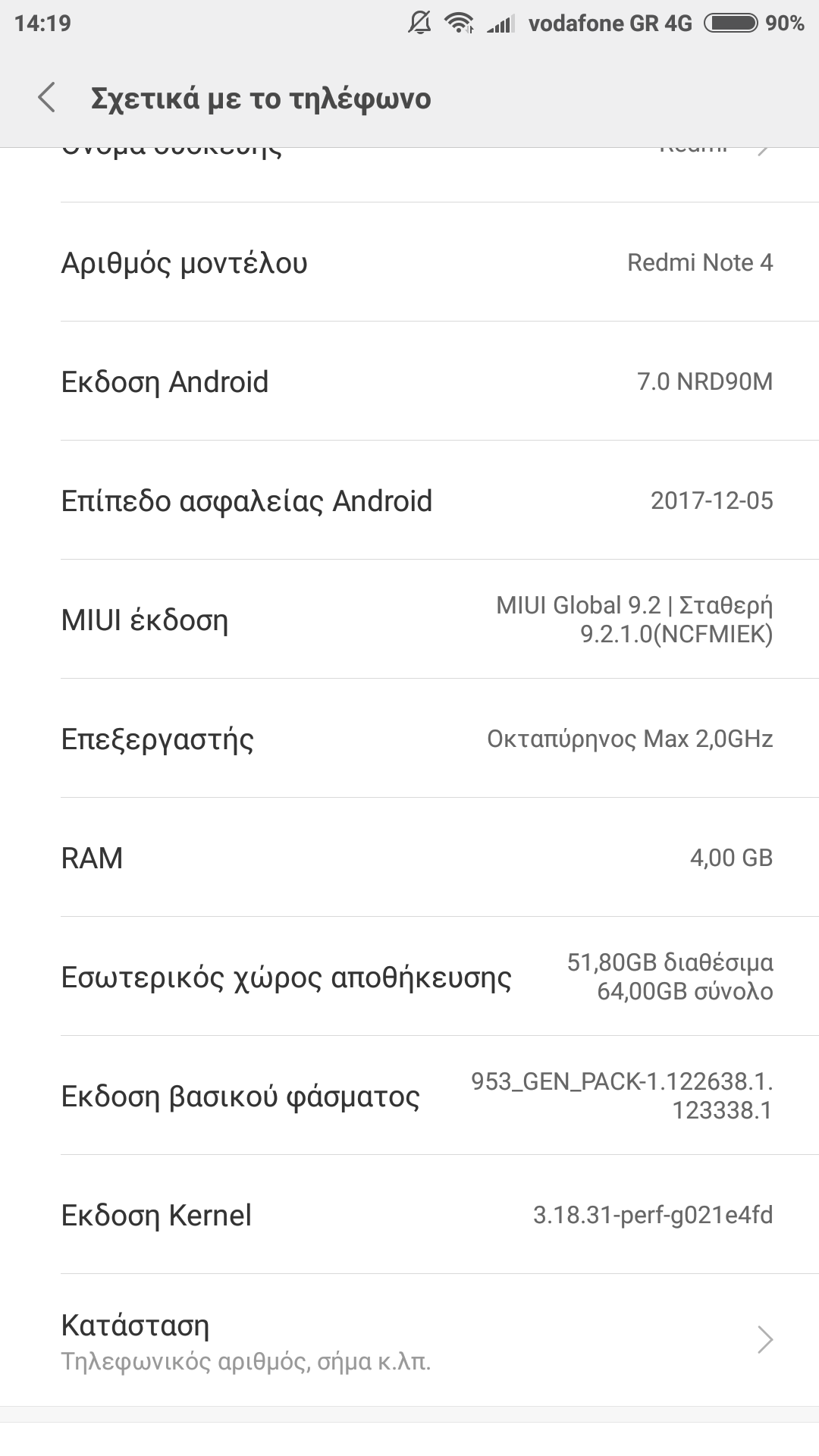Screen dimensions: 819x1456
Task: Open the Κατάσταση row
Action: click(409, 1341)
